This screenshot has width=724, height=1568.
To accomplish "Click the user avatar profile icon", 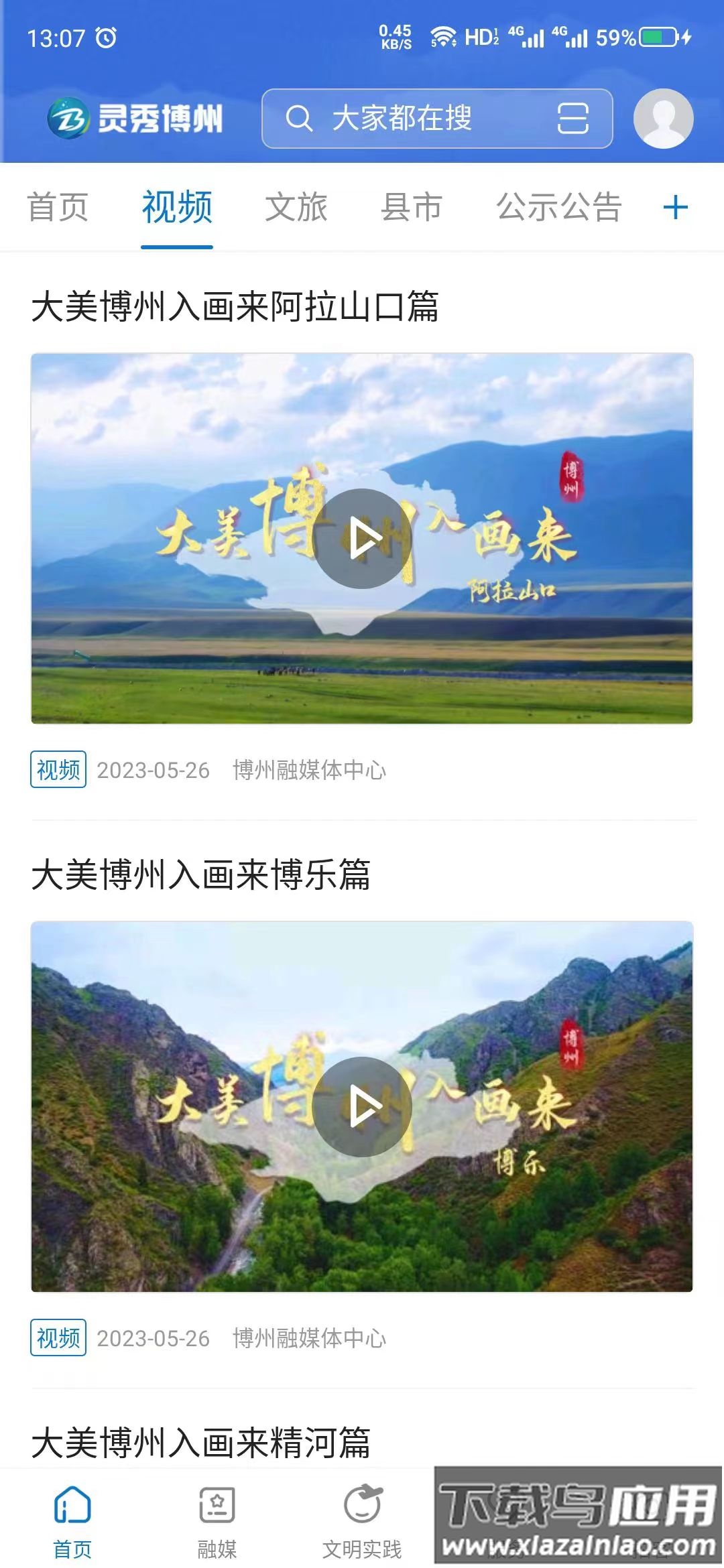I will [662, 121].
